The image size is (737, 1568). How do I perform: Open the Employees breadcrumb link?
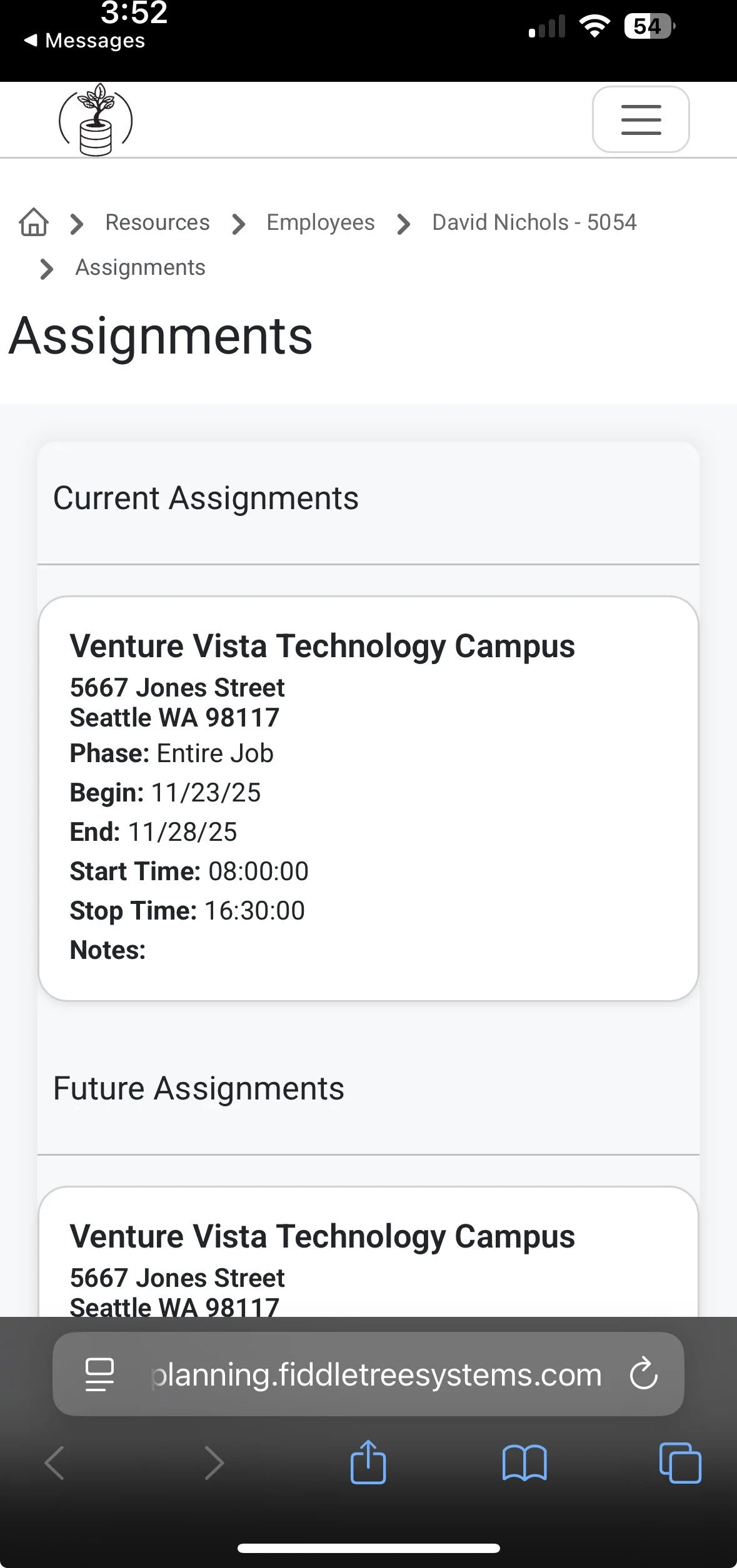(320, 222)
